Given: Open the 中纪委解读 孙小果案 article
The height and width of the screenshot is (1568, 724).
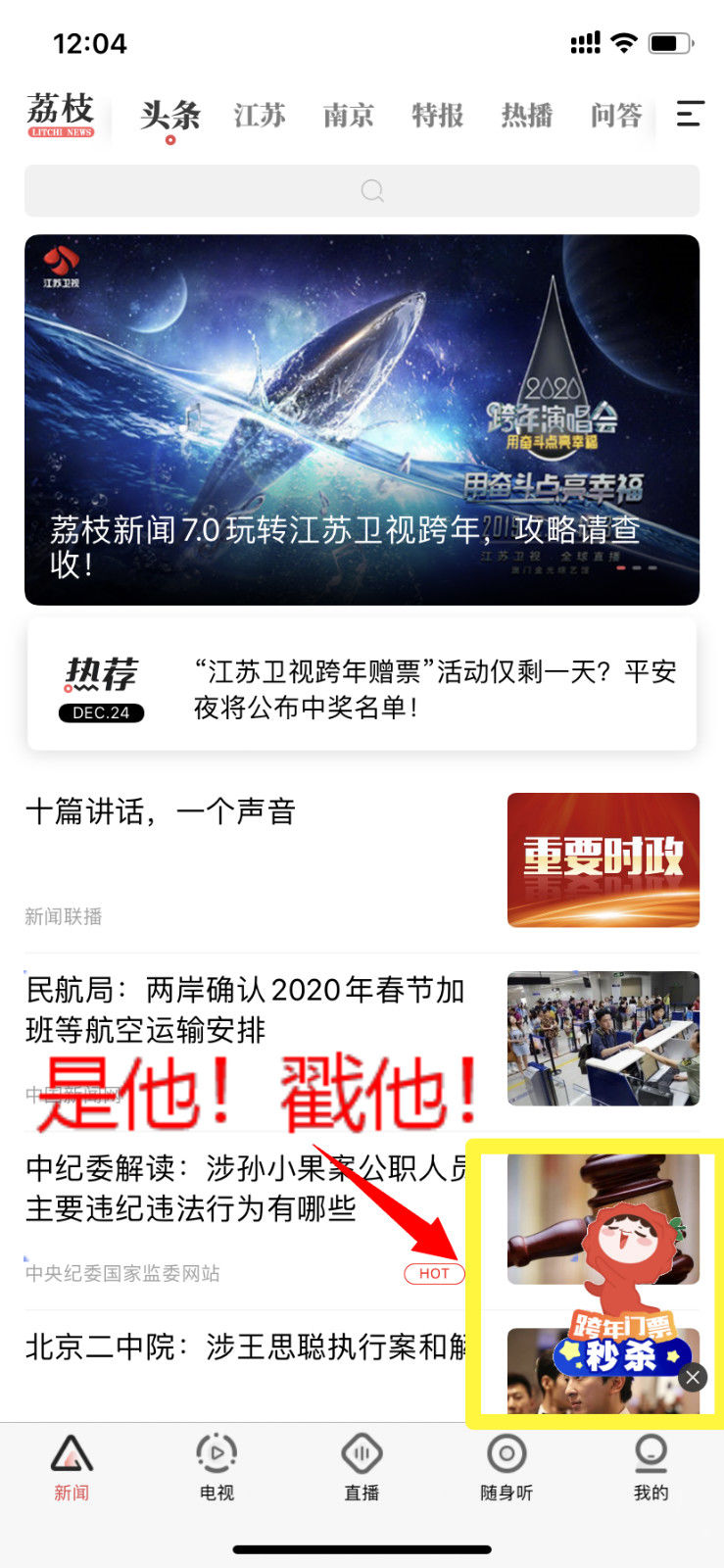Looking at the screenshot, I should coord(245,1188).
